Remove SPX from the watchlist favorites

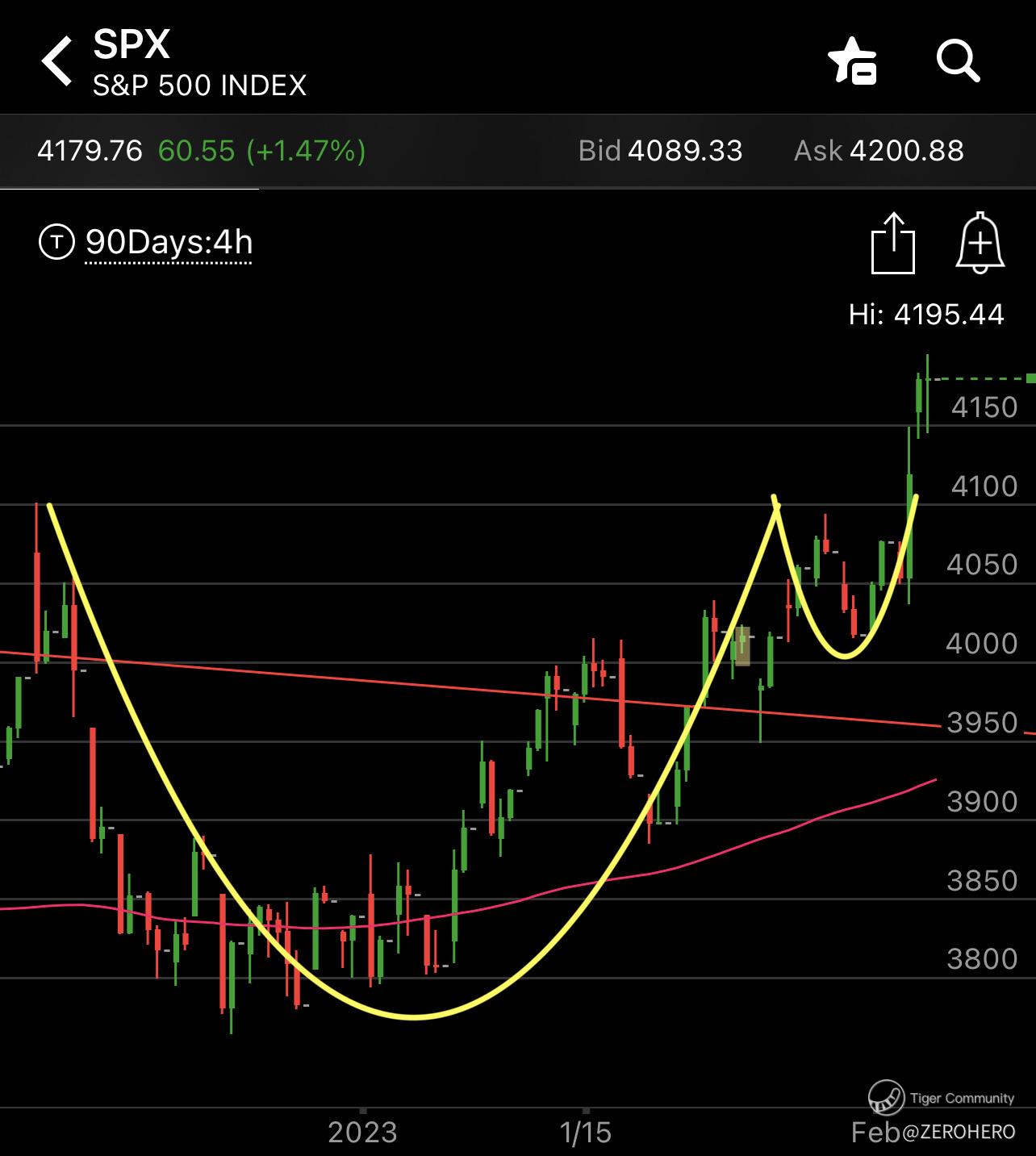[852, 61]
